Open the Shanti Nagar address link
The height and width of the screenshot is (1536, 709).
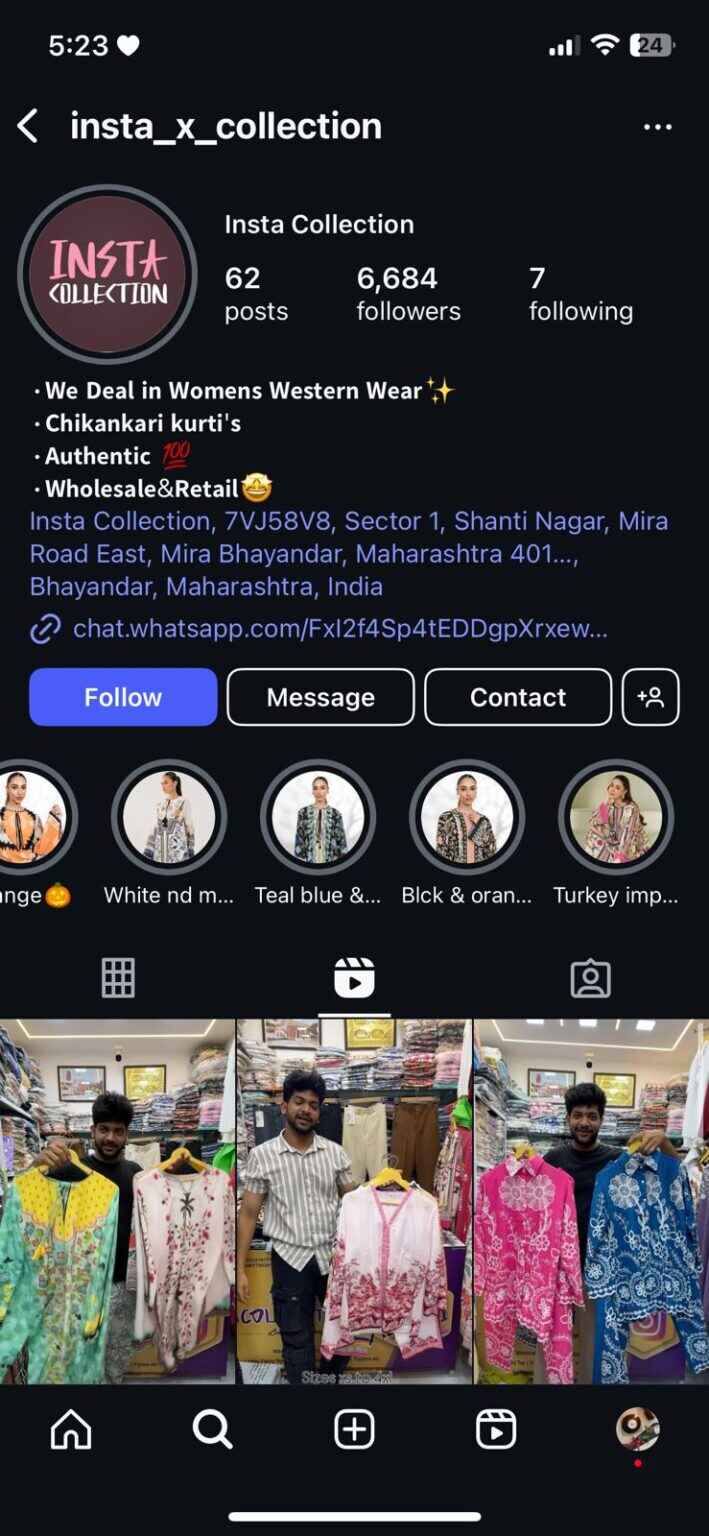pos(348,553)
